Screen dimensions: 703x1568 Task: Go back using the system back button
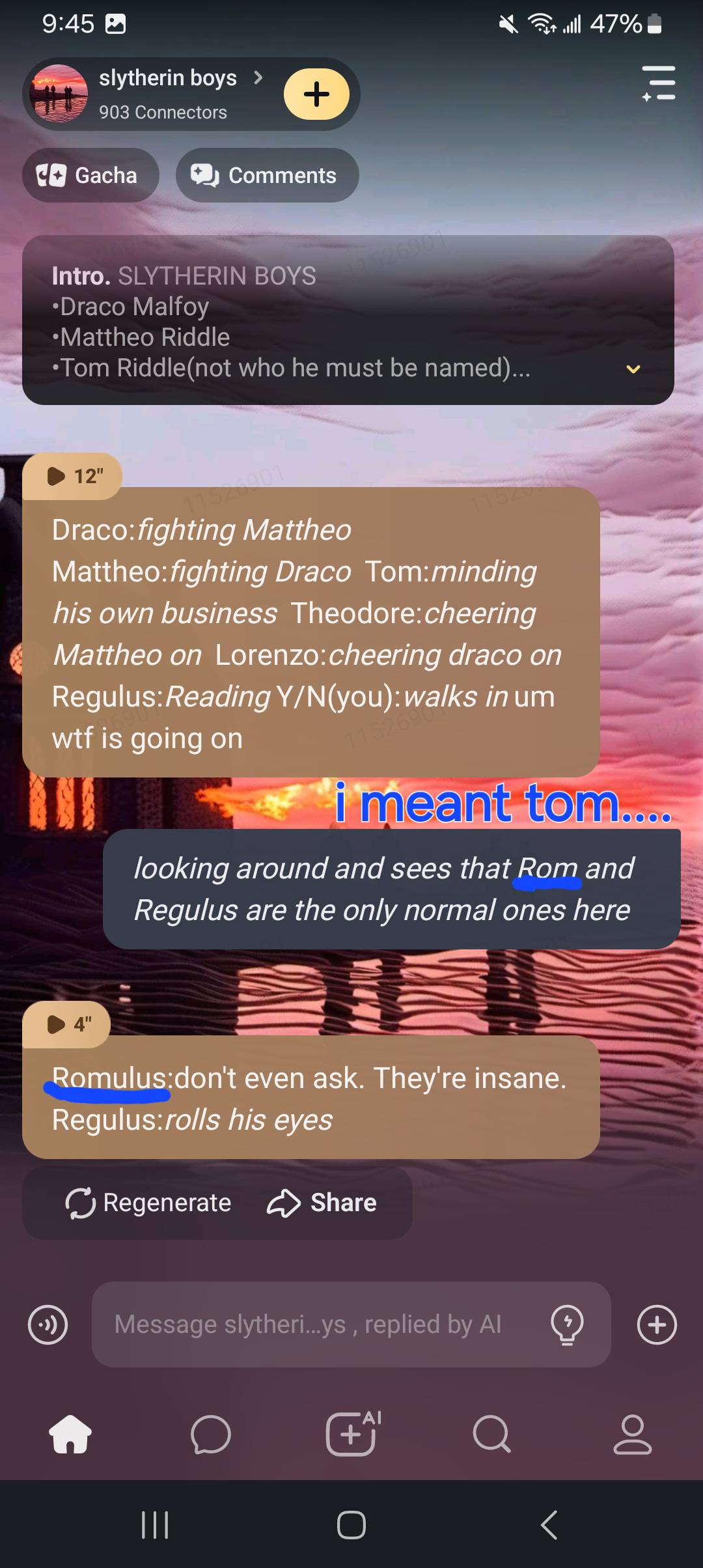(549, 1524)
